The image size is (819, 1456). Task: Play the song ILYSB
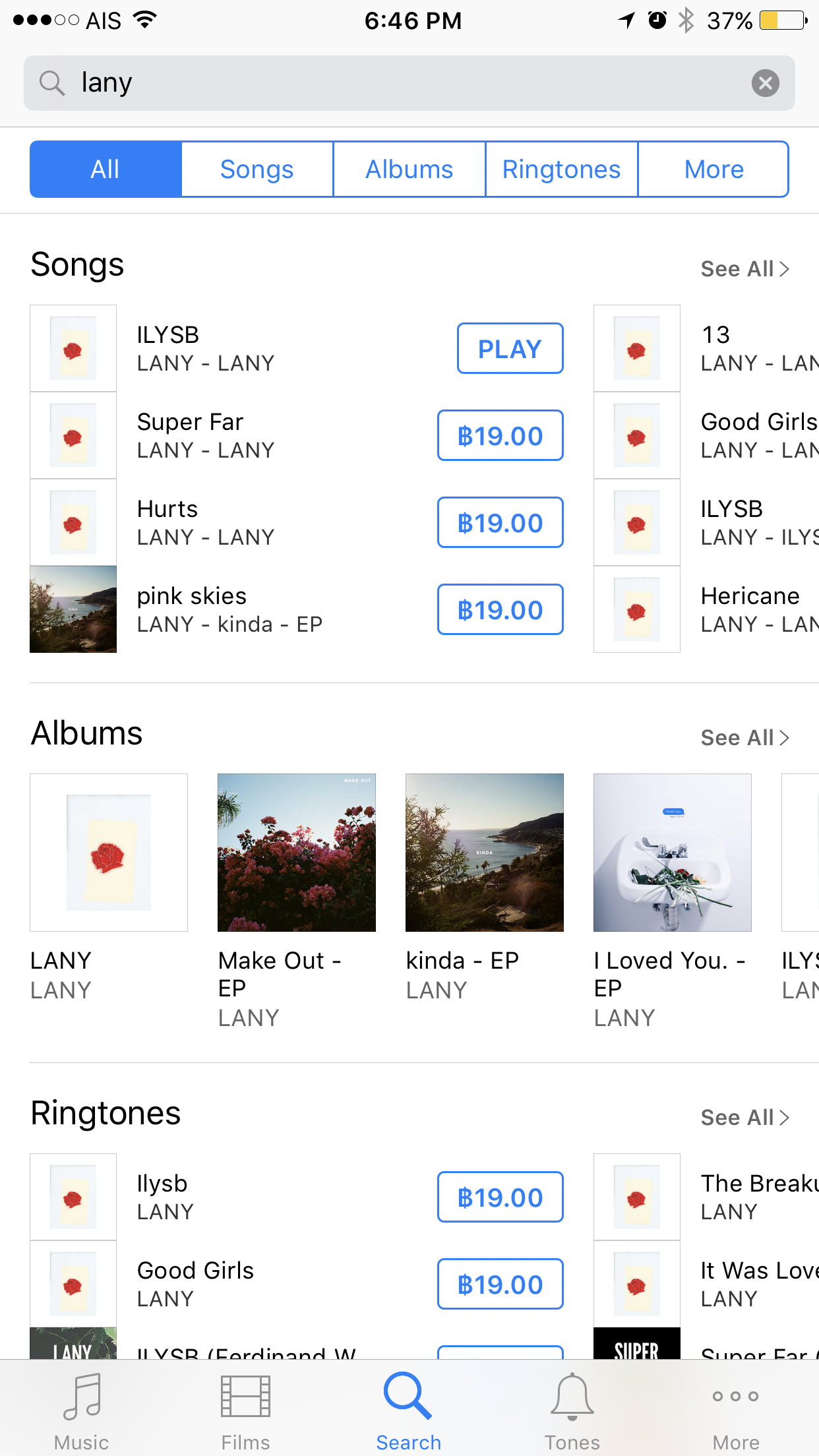pos(510,349)
